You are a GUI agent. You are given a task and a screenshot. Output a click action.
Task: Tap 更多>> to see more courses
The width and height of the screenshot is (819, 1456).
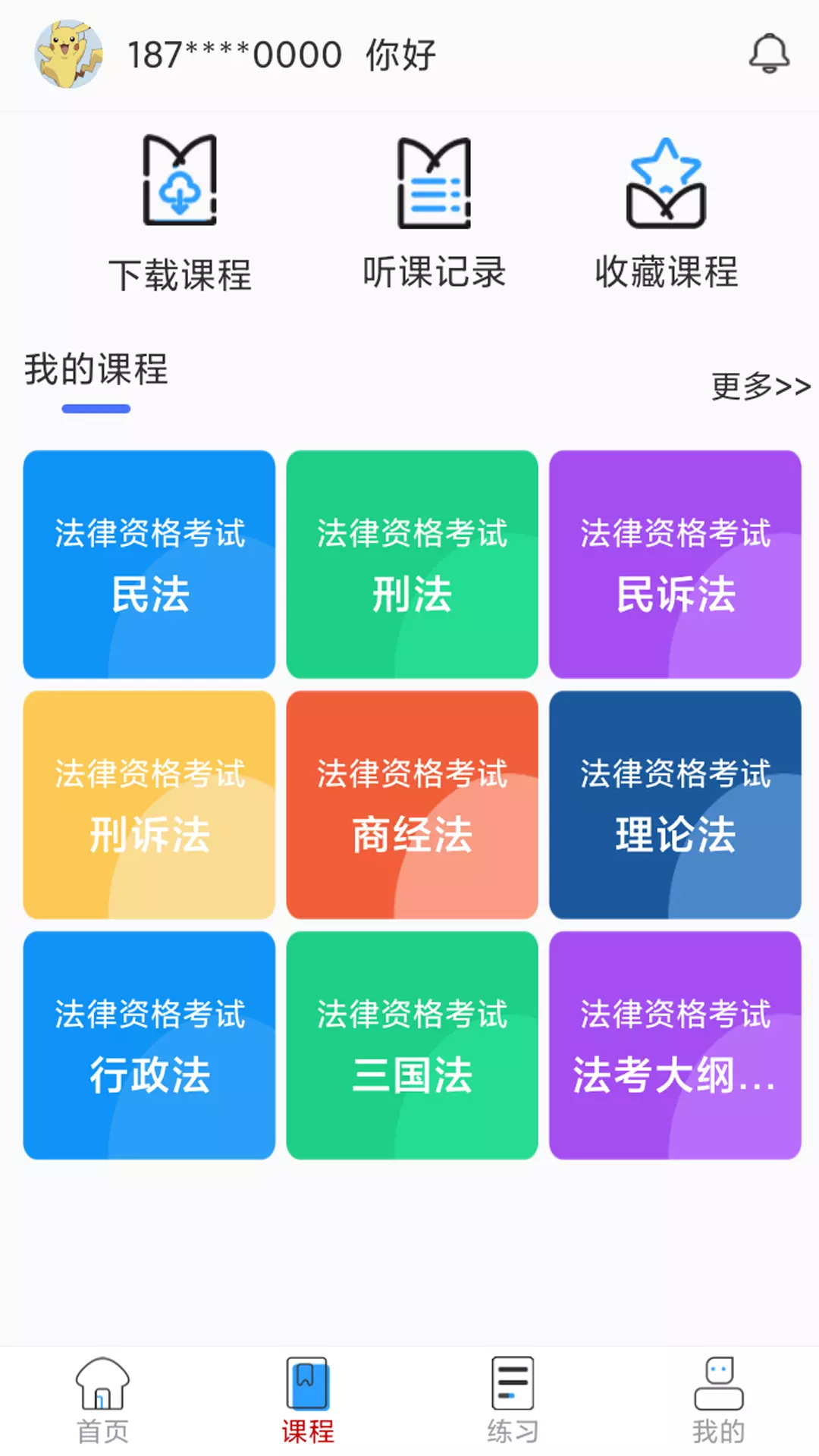[x=761, y=386]
